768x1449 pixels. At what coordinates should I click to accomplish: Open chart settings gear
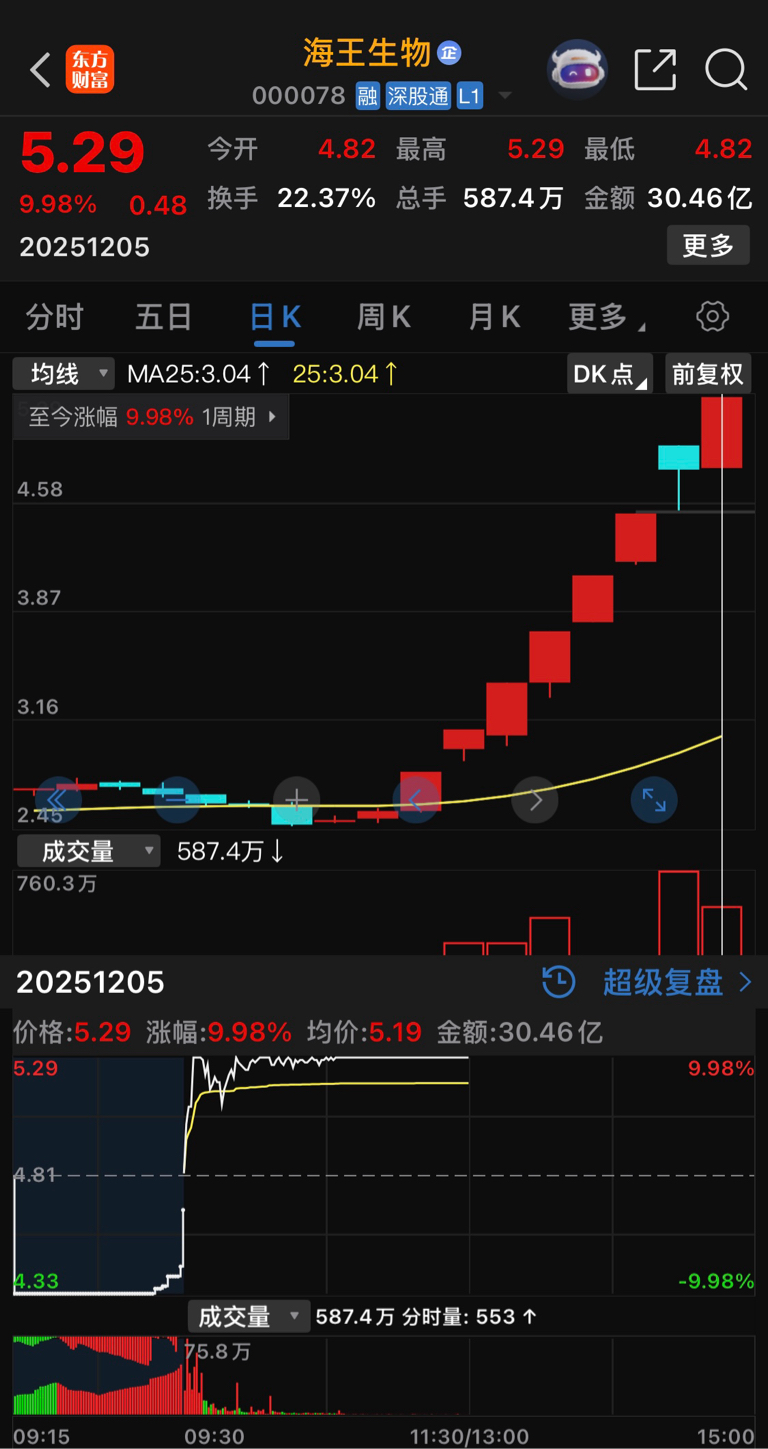click(x=712, y=318)
